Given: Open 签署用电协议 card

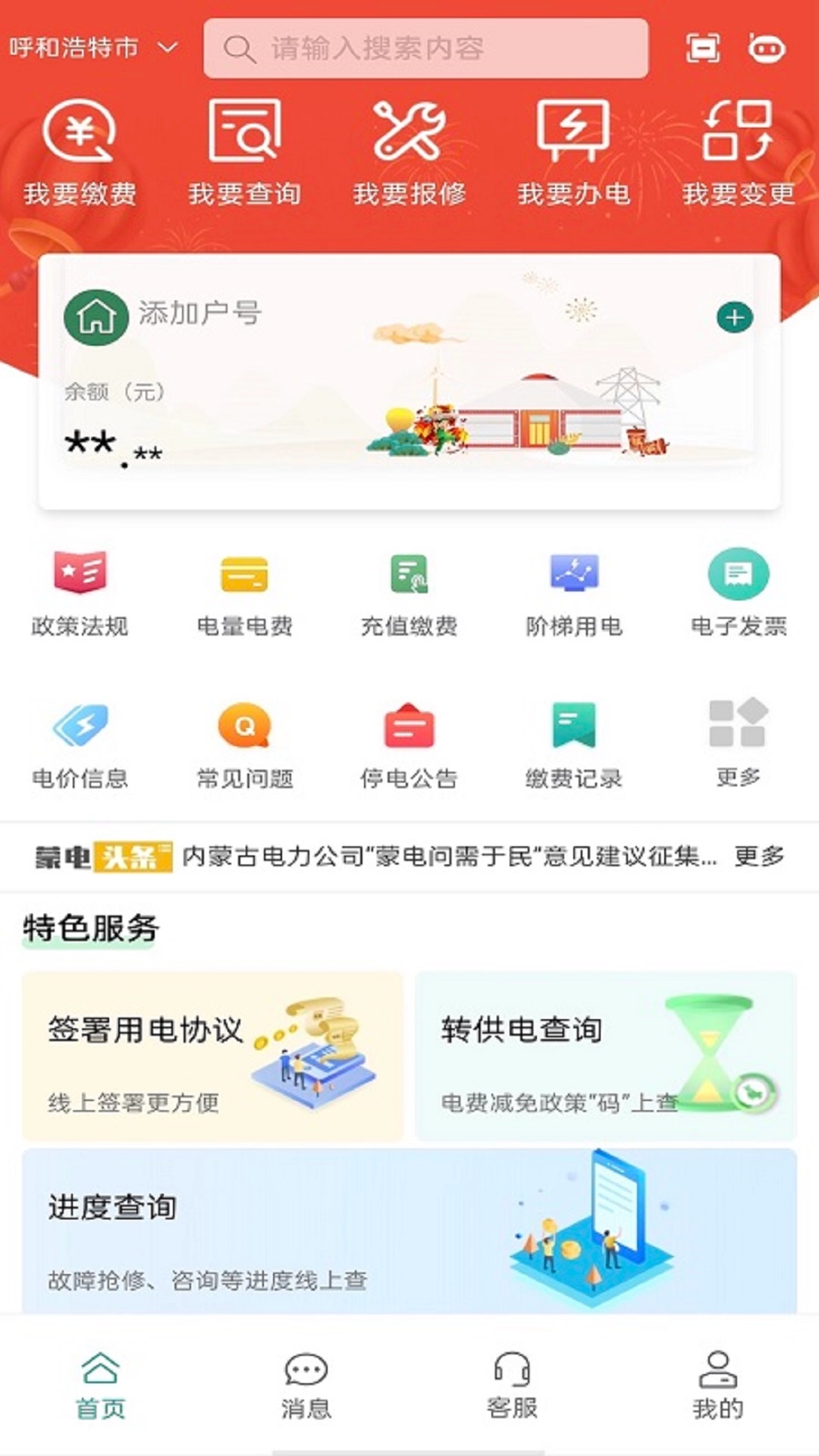Looking at the screenshot, I should (x=213, y=1056).
